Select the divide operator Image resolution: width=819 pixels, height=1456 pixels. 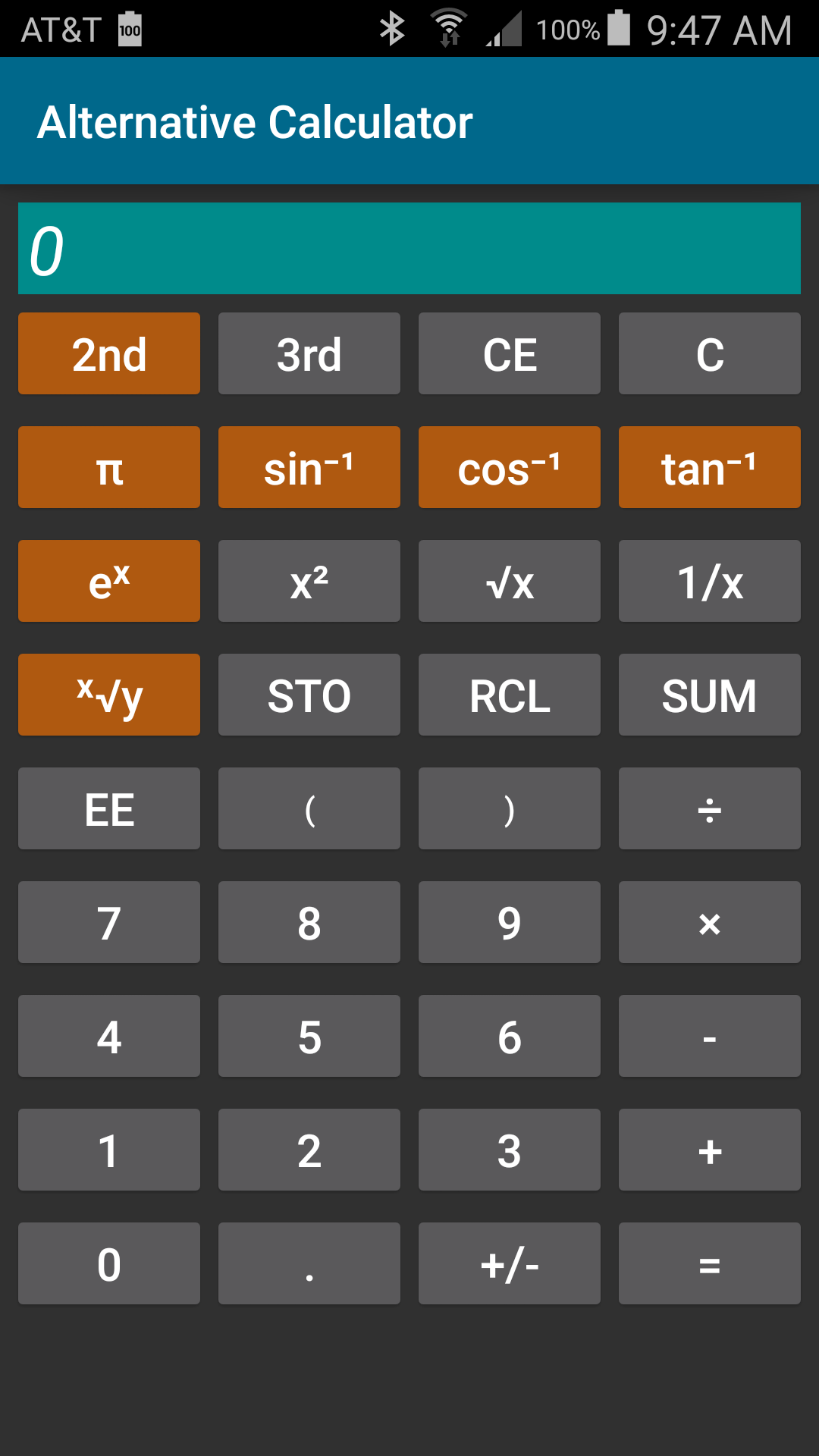[x=710, y=808]
